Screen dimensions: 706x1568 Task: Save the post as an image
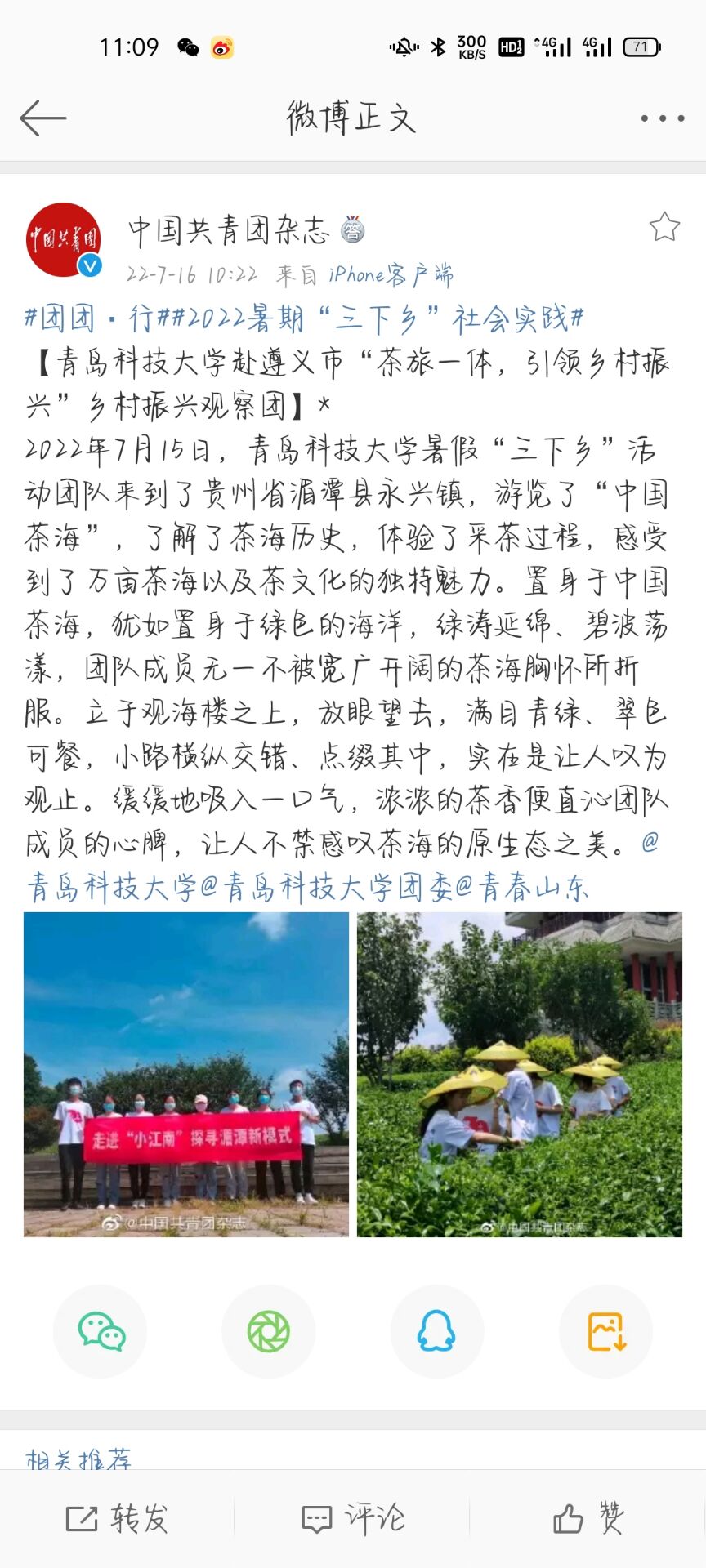pyautogui.click(x=605, y=1332)
